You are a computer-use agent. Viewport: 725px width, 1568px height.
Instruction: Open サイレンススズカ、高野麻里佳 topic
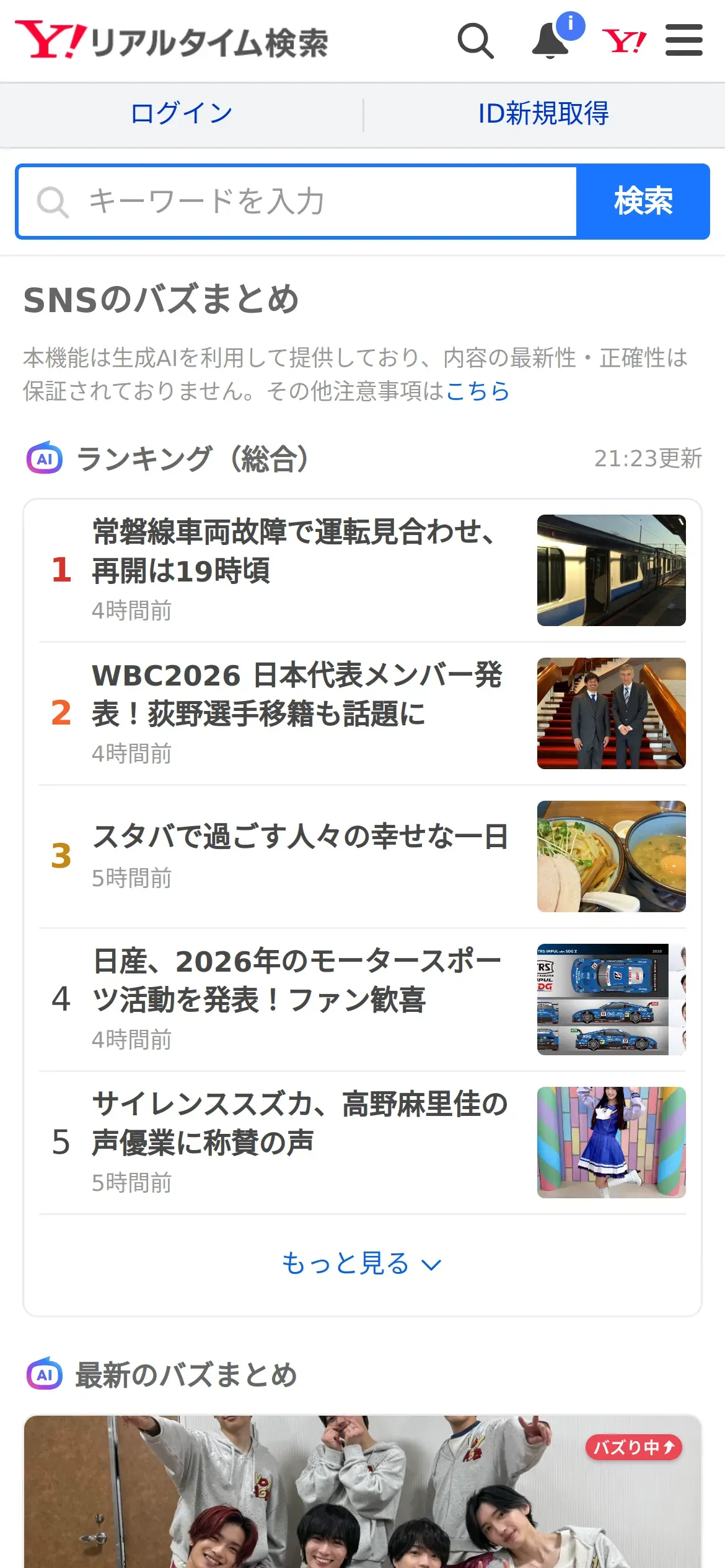pos(300,1123)
